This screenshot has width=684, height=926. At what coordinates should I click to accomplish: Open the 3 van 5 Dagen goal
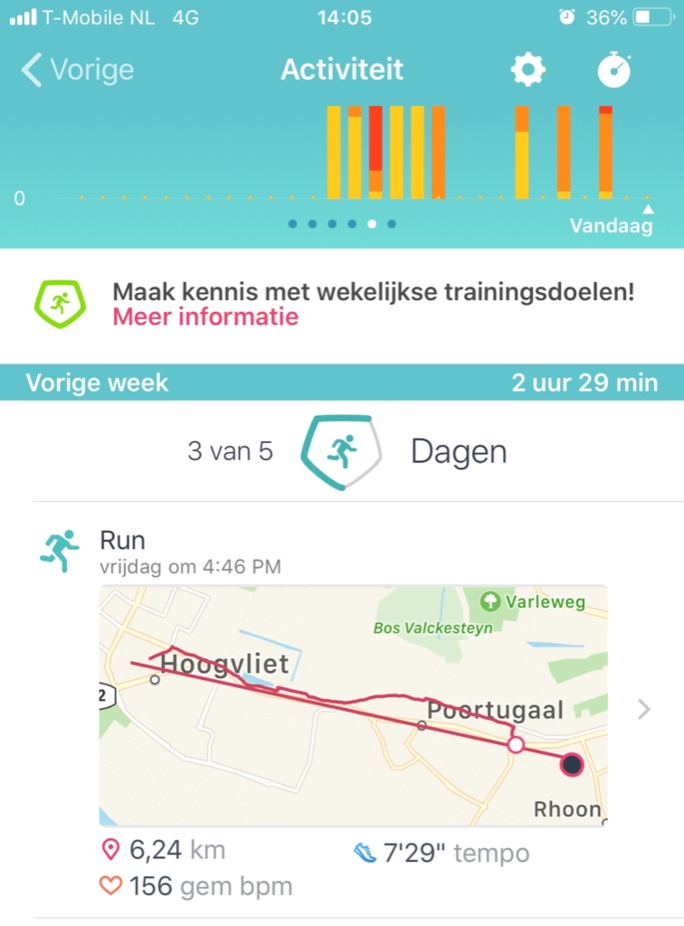[x=343, y=452]
